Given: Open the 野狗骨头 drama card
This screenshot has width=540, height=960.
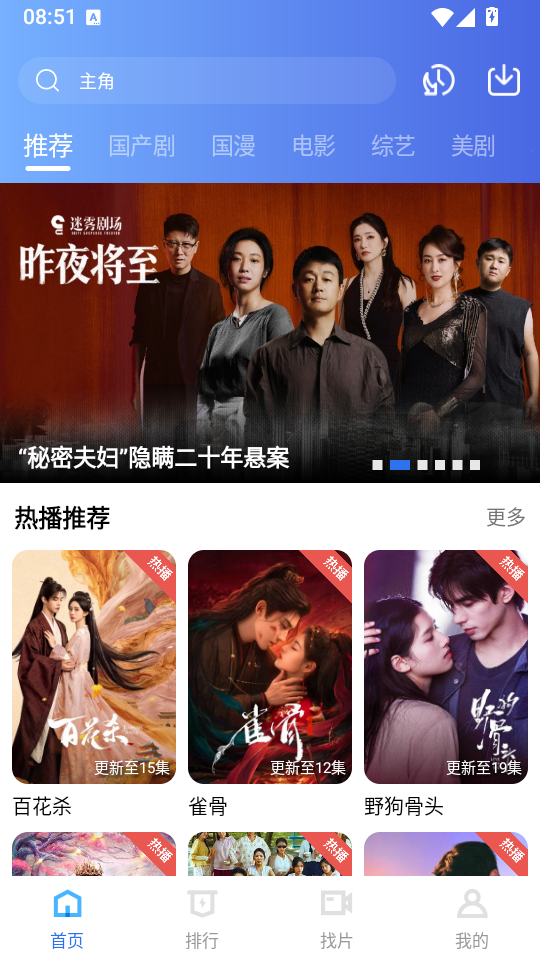Looking at the screenshot, I should click(x=446, y=683).
